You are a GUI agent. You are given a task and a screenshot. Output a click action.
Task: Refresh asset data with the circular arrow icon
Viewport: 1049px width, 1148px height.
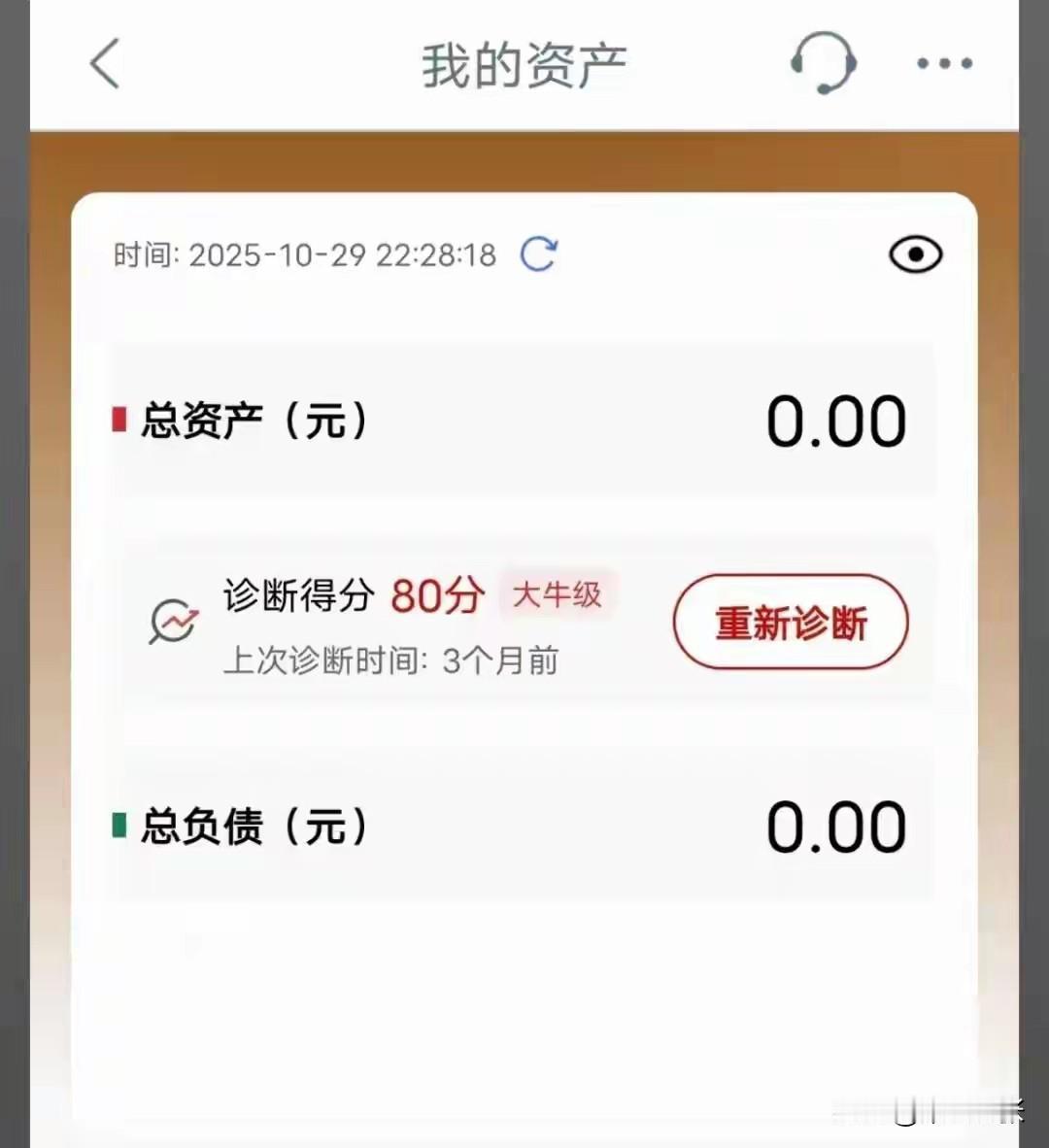[x=538, y=254]
